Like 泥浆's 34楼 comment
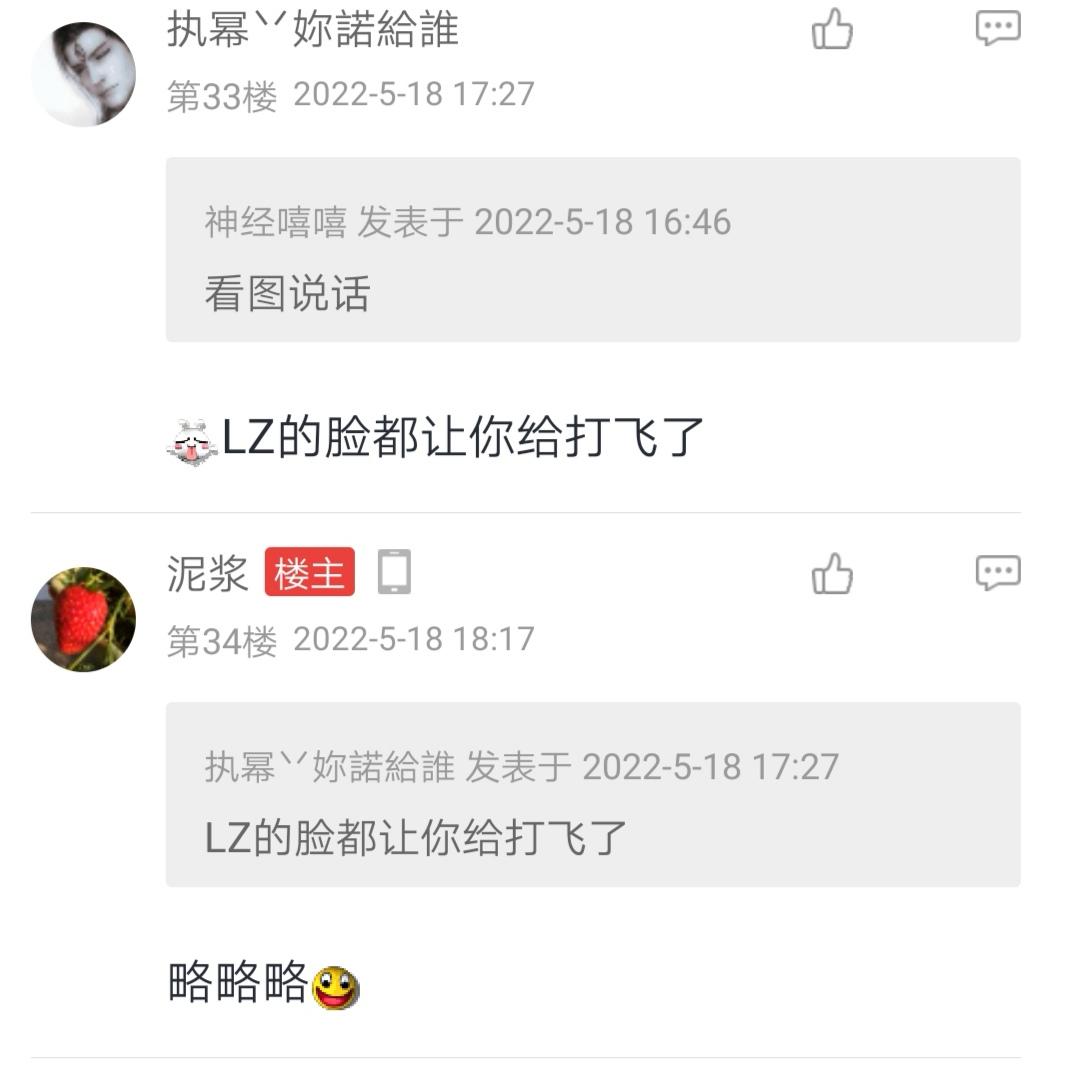This screenshot has width=1065, height=1066. click(832, 574)
